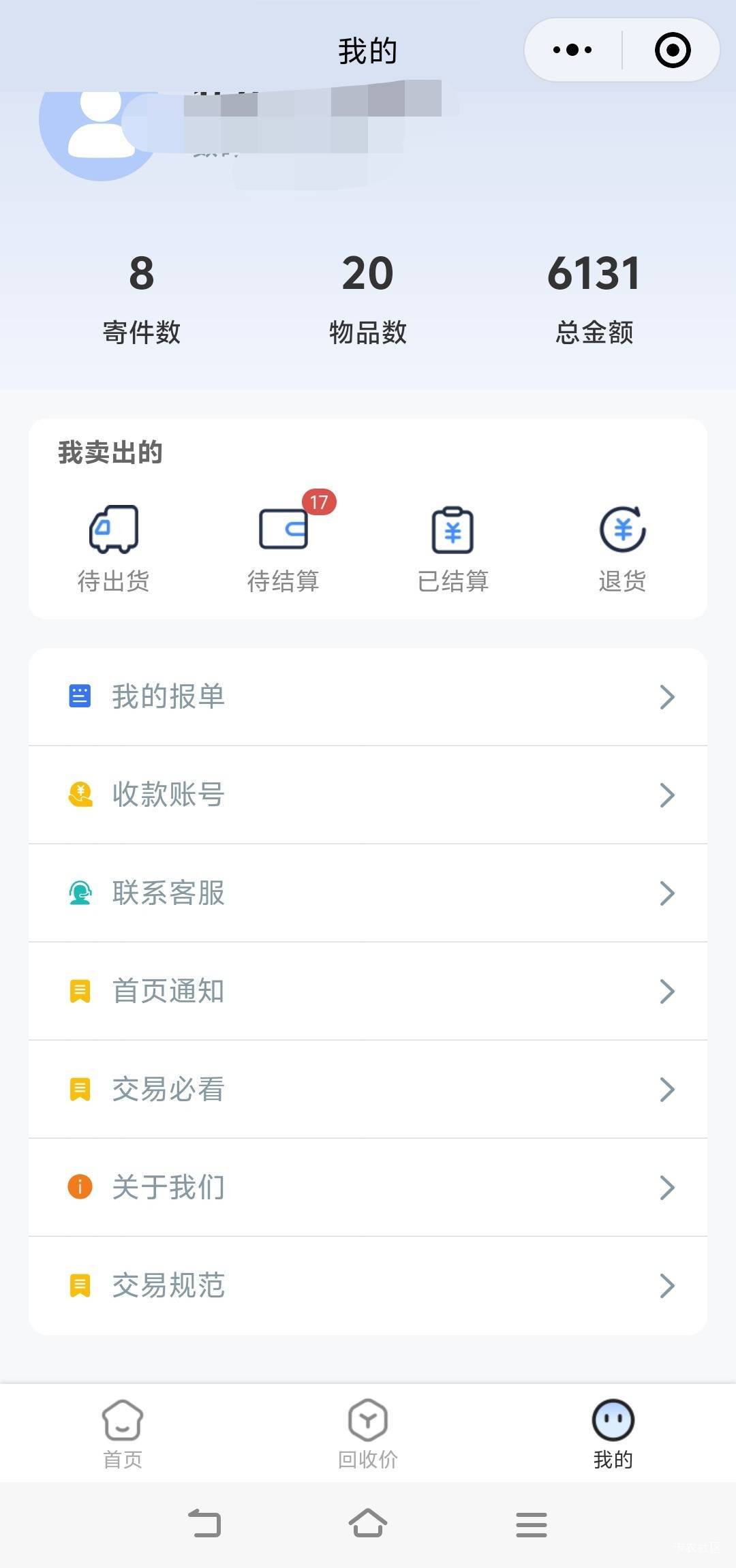Viewport: 736px width, 1568px height.
Task: Open 我的报单 row
Action: [368, 696]
